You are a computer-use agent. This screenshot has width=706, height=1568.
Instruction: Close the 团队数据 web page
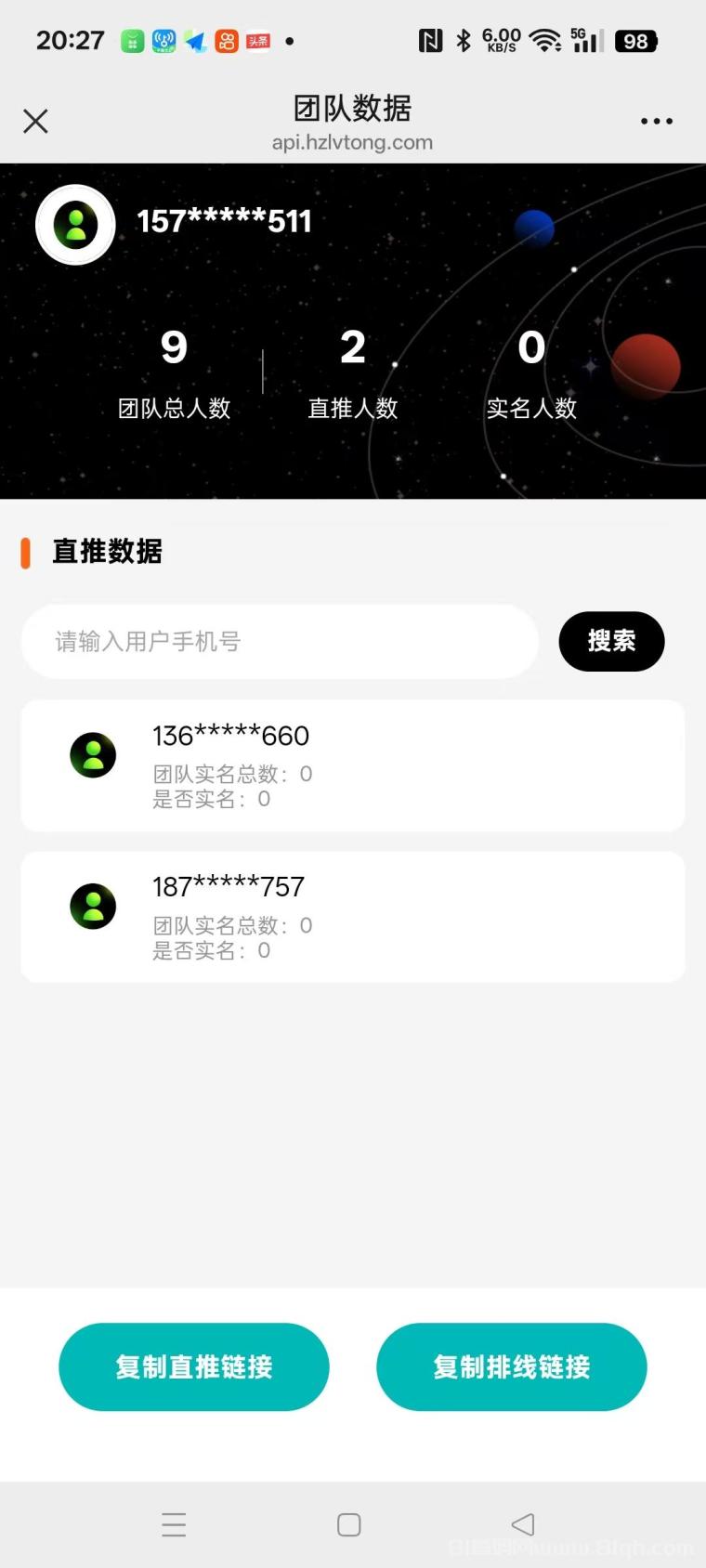[35, 121]
